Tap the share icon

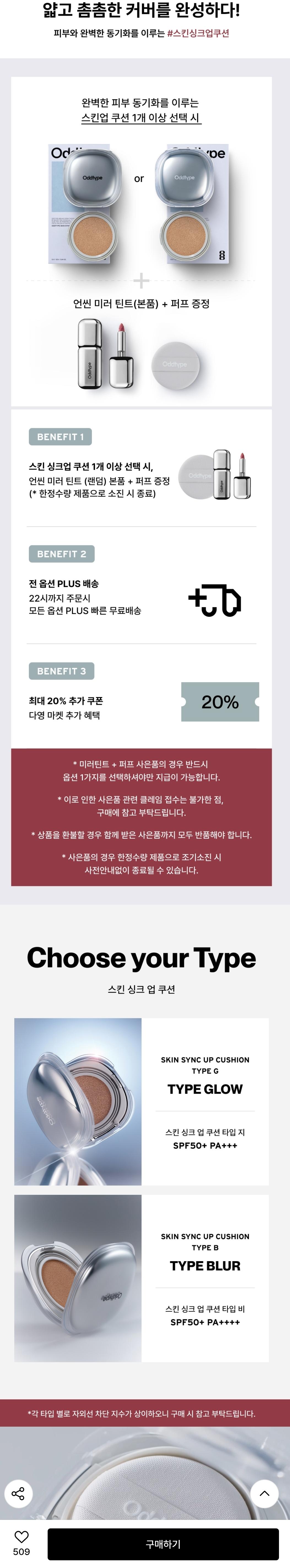[18, 1493]
